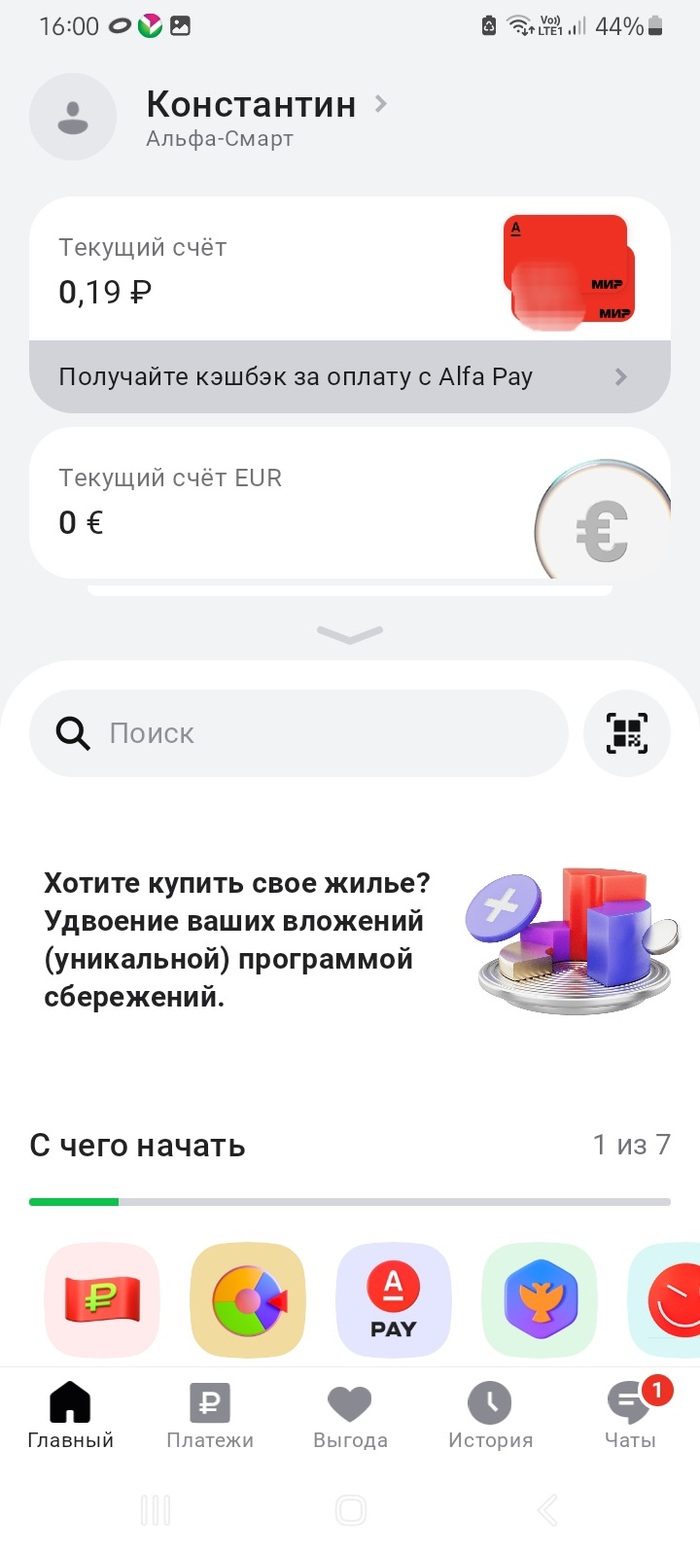Open the red ruble flag tile
Screen dimensions: 700x1556
point(102,1299)
